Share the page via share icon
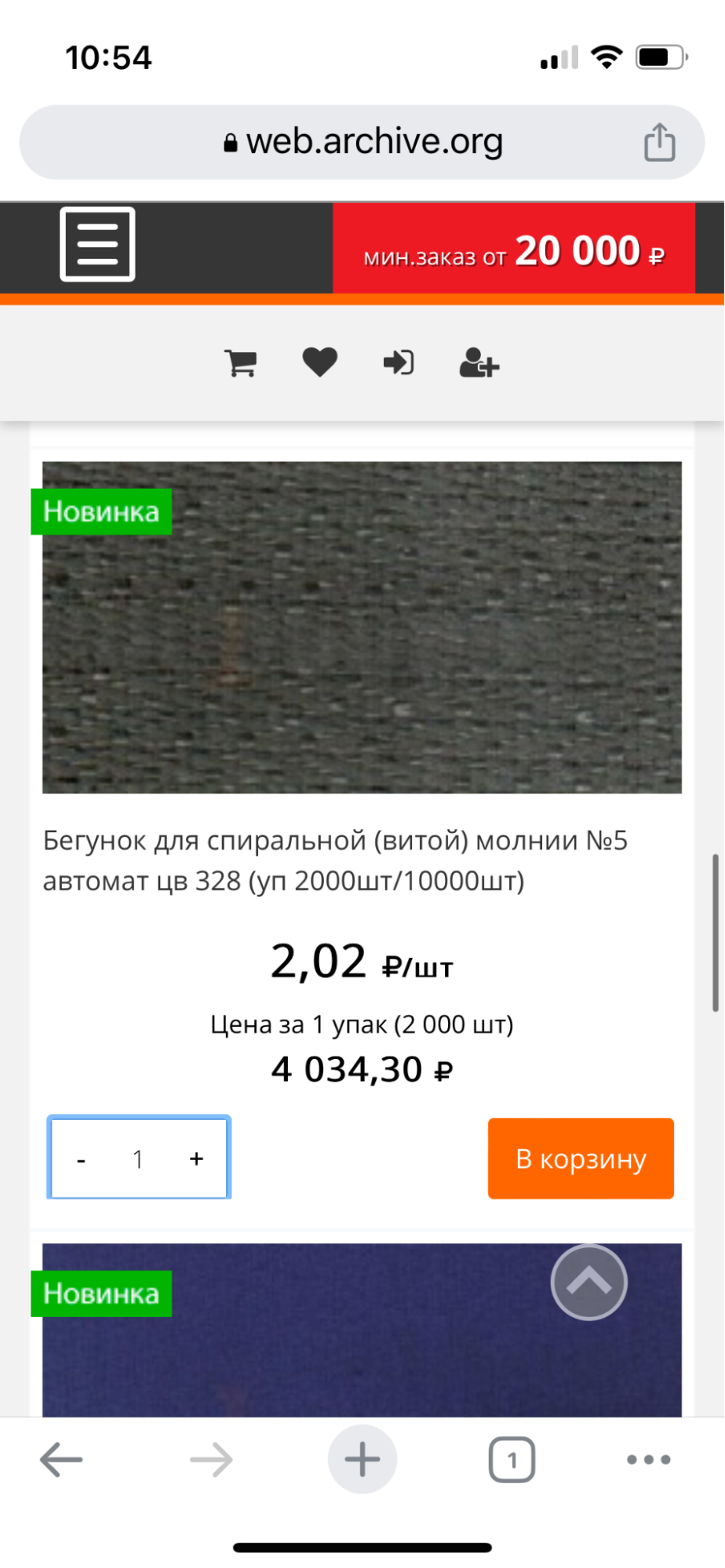Screen dimensions: 725x1568 tap(660, 142)
